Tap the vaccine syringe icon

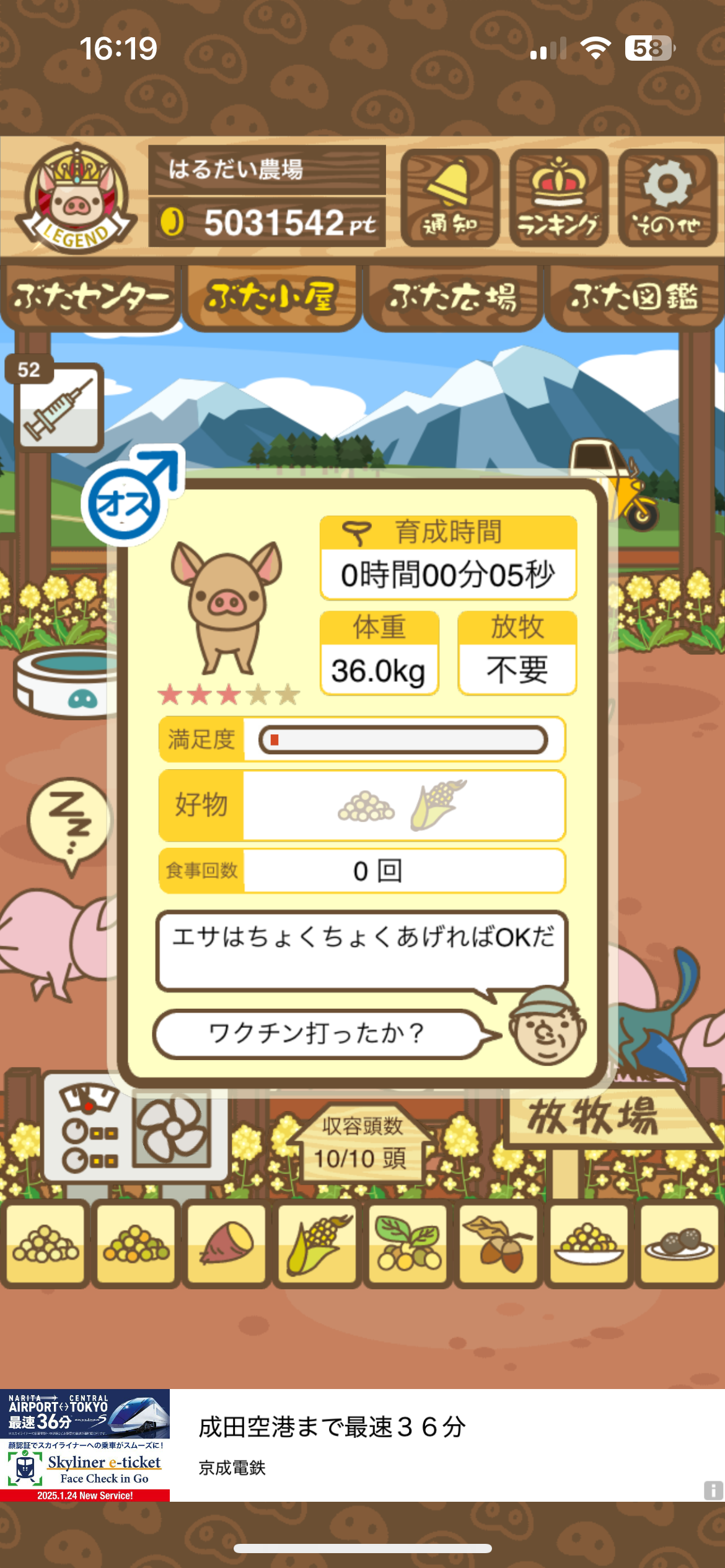point(58,407)
